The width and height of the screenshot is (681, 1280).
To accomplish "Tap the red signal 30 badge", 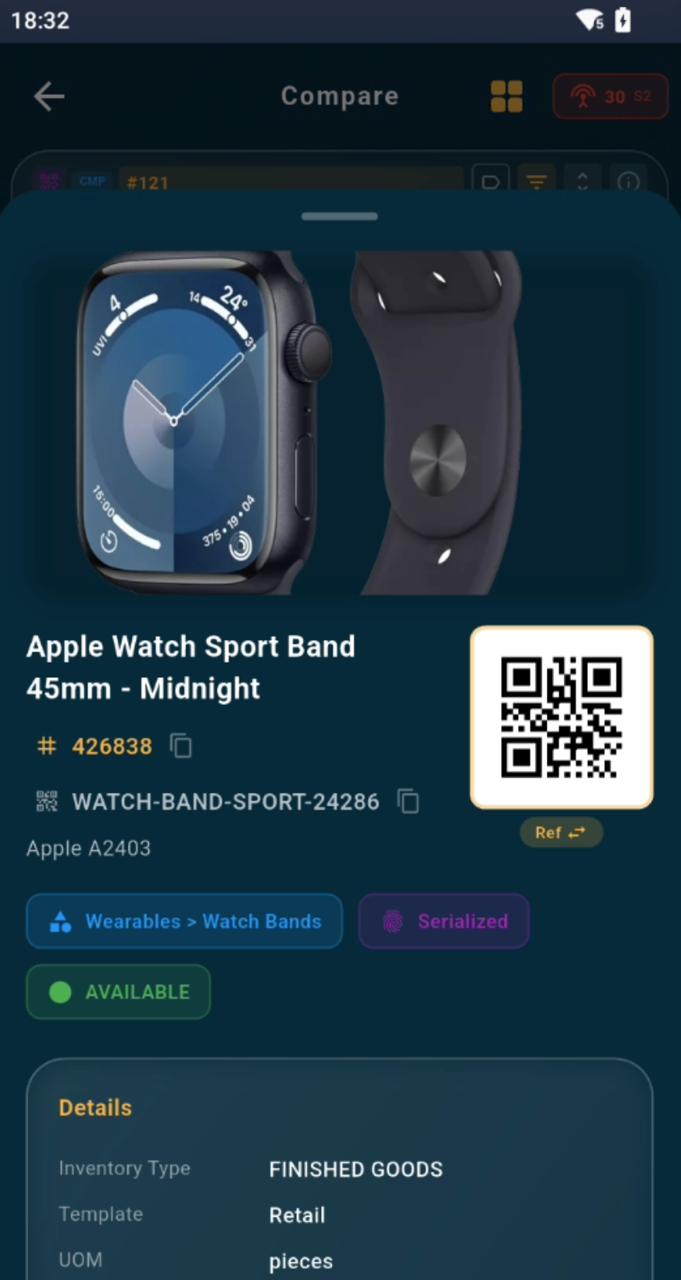I will tap(610, 96).
